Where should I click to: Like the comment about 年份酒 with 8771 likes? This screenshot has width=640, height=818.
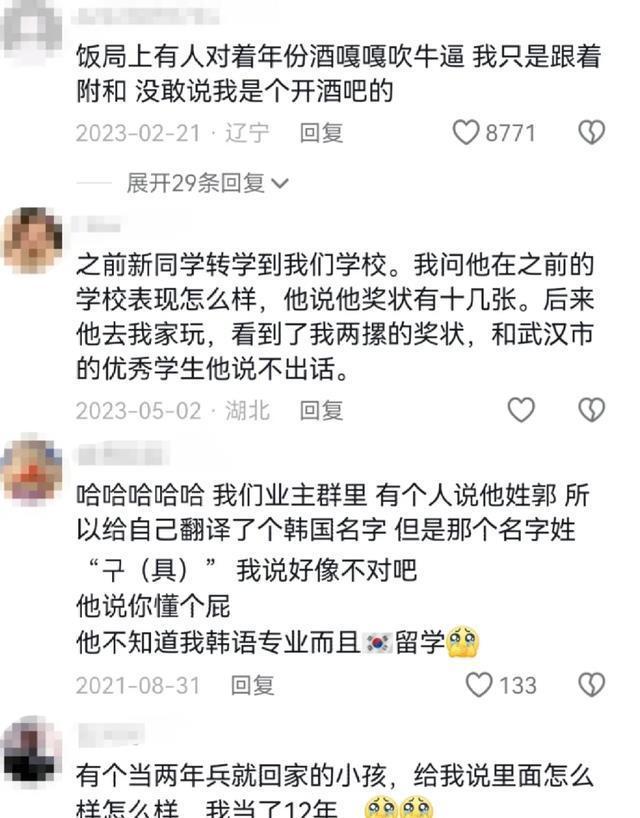pyautogui.click(x=467, y=133)
